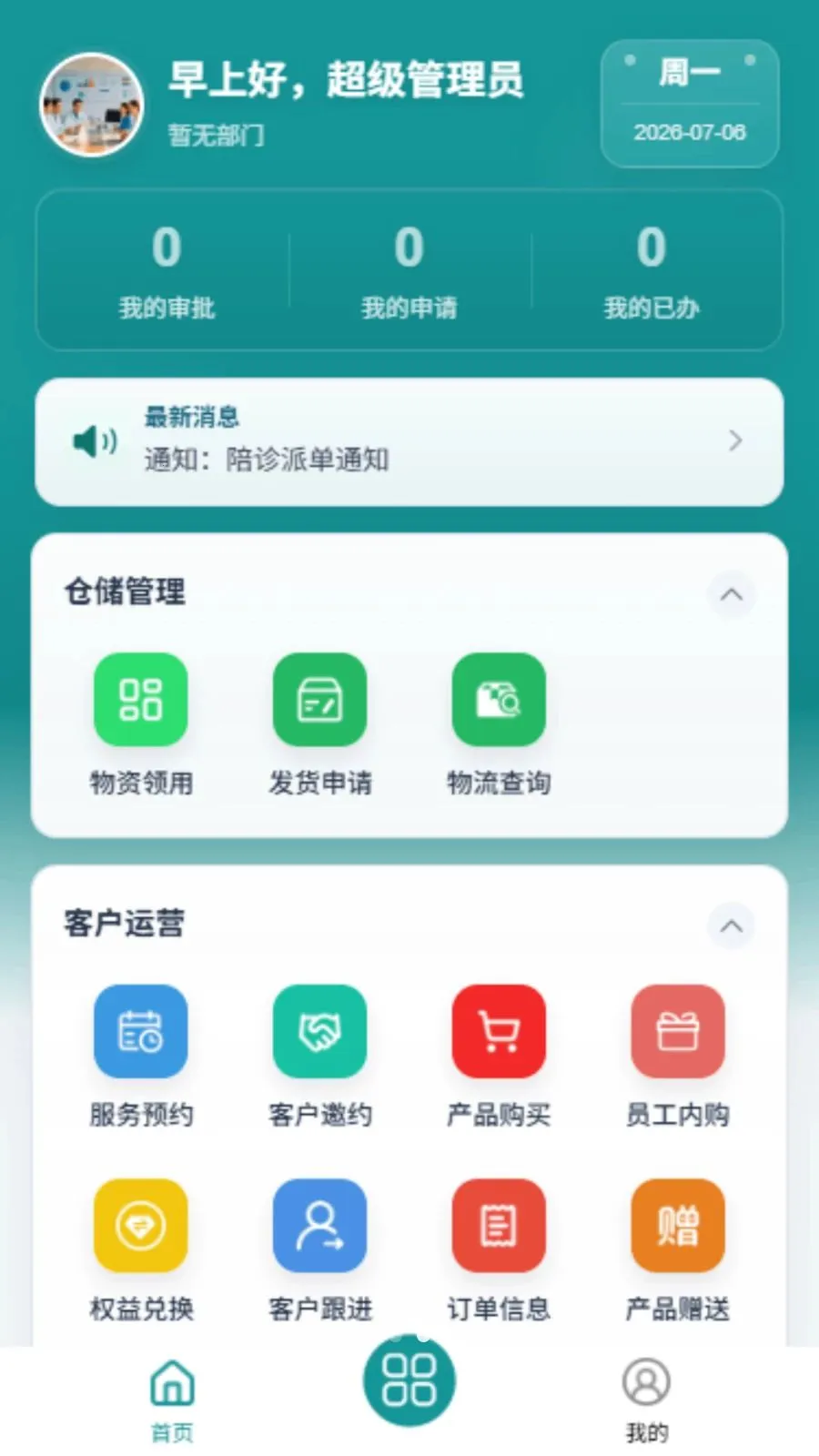Viewport: 819px width, 1456px height.
Task: Tap the center grid button in bottom bar
Action: click(x=409, y=1380)
